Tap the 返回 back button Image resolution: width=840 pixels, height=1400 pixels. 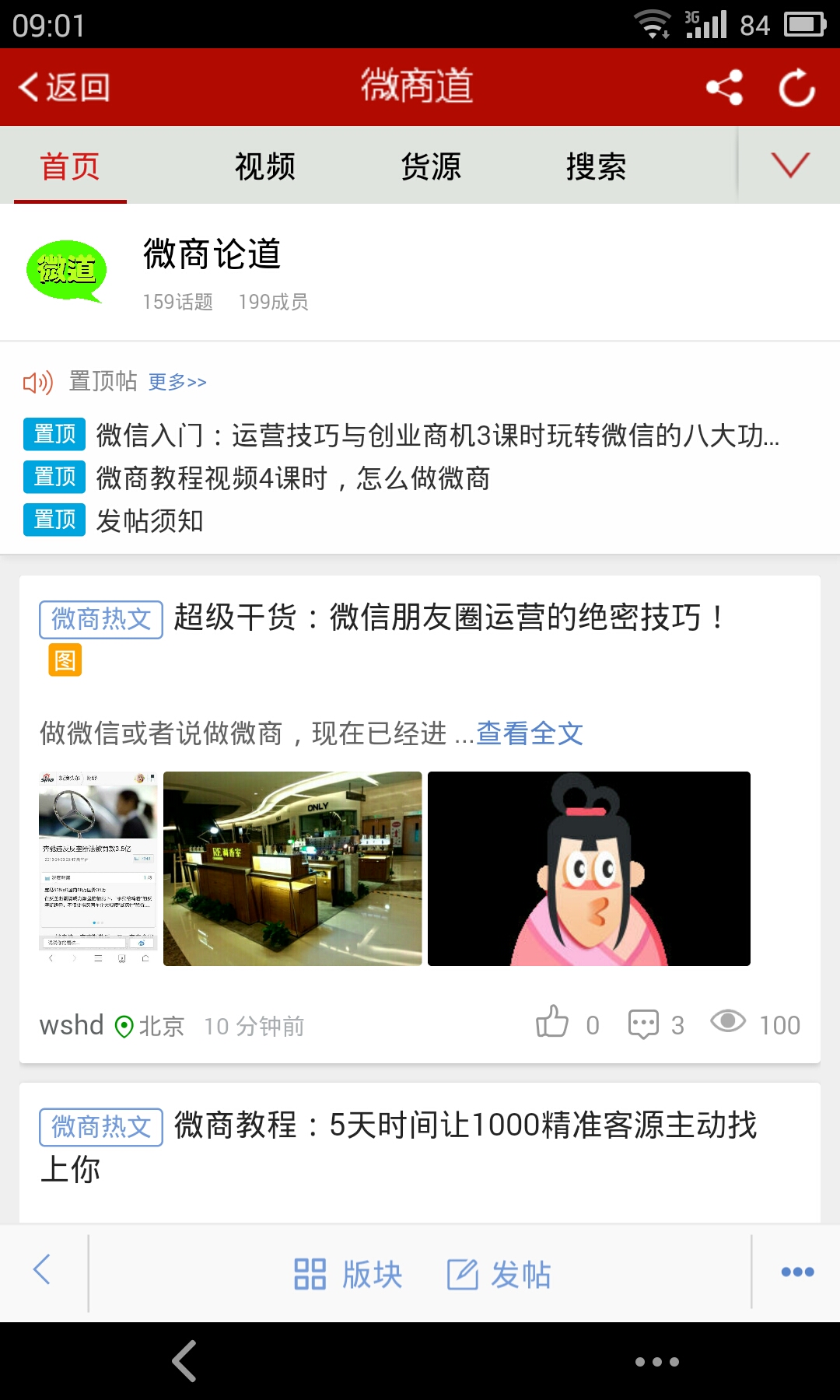tap(65, 87)
